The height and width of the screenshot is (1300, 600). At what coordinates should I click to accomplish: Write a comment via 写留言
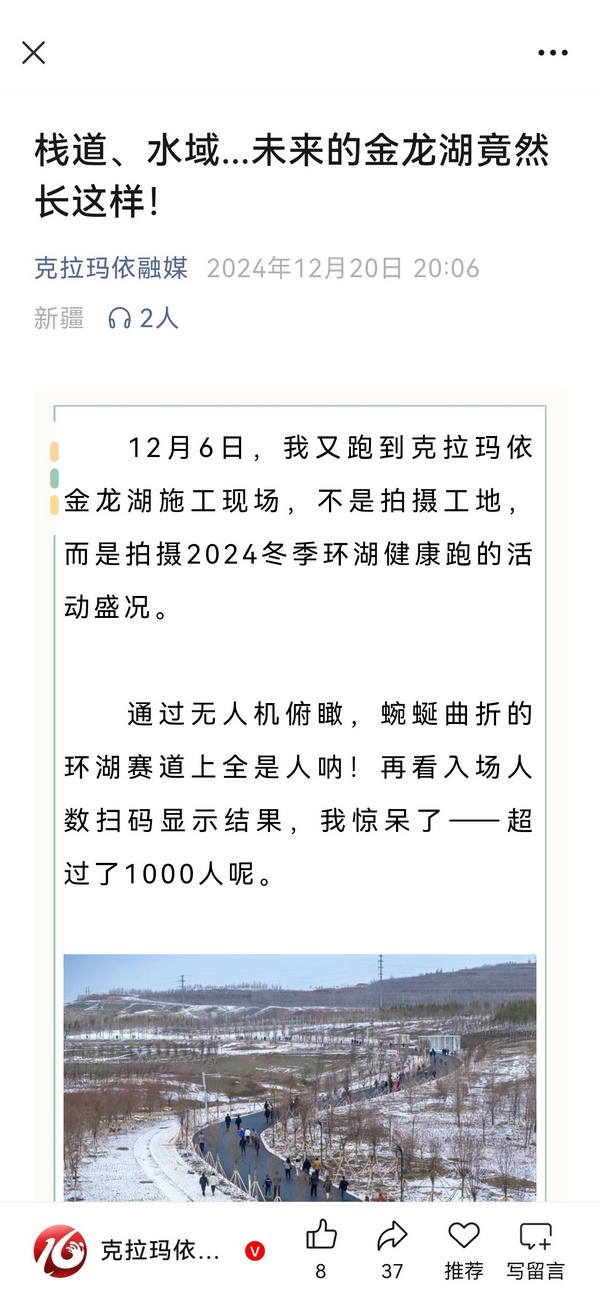coord(535,1237)
